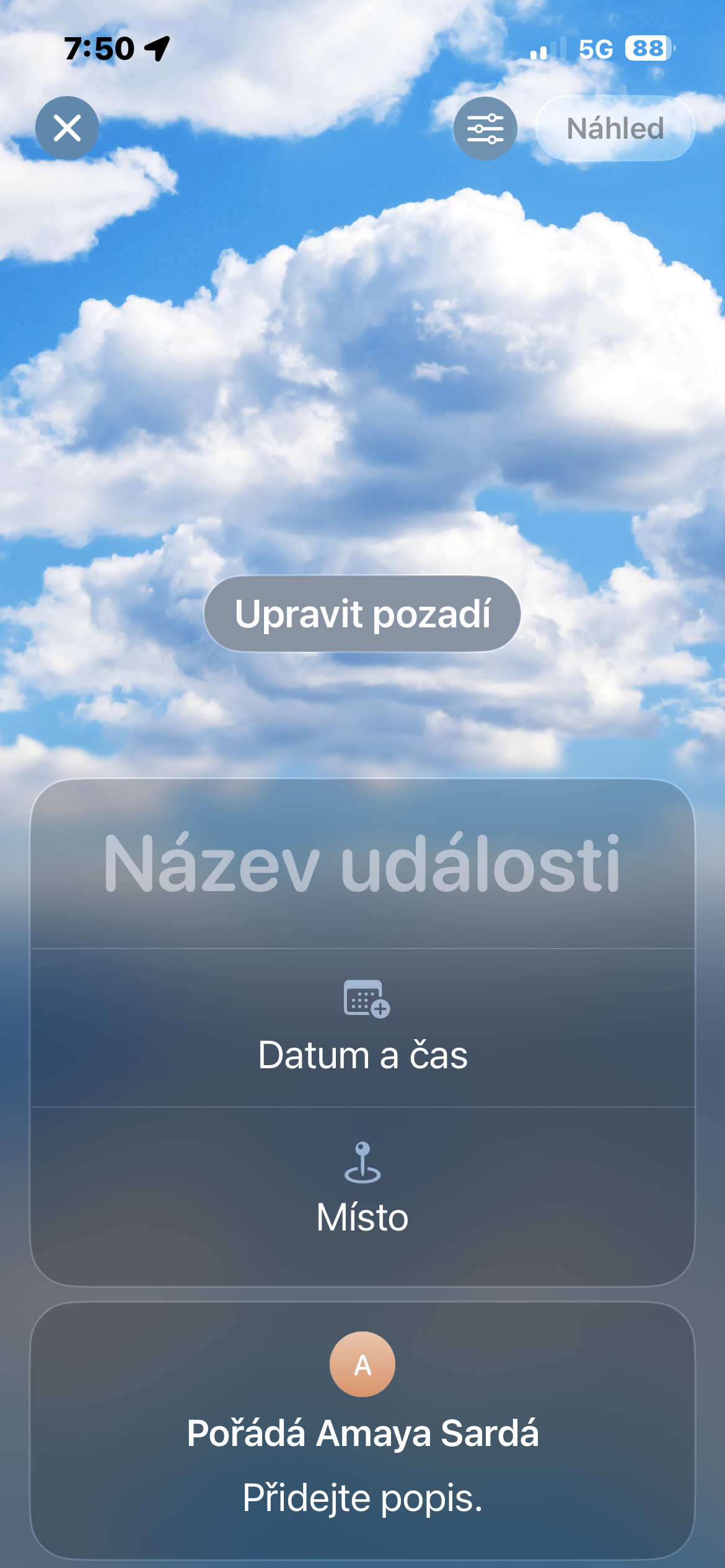Set the event location via Místo
Viewport: 725px width, 1568px height.
pos(362,1189)
